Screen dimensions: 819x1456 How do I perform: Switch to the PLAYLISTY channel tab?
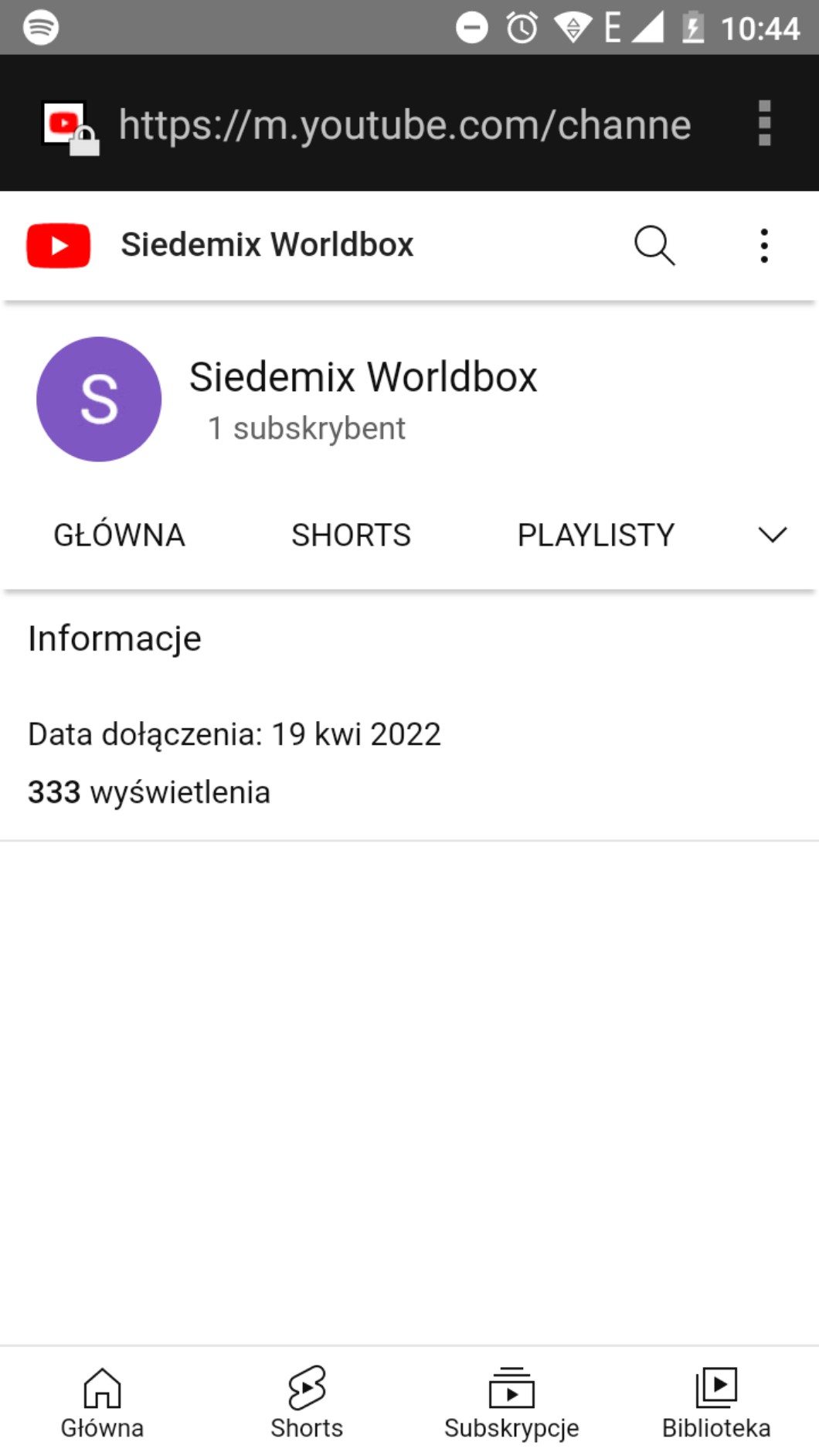pos(596,535)
